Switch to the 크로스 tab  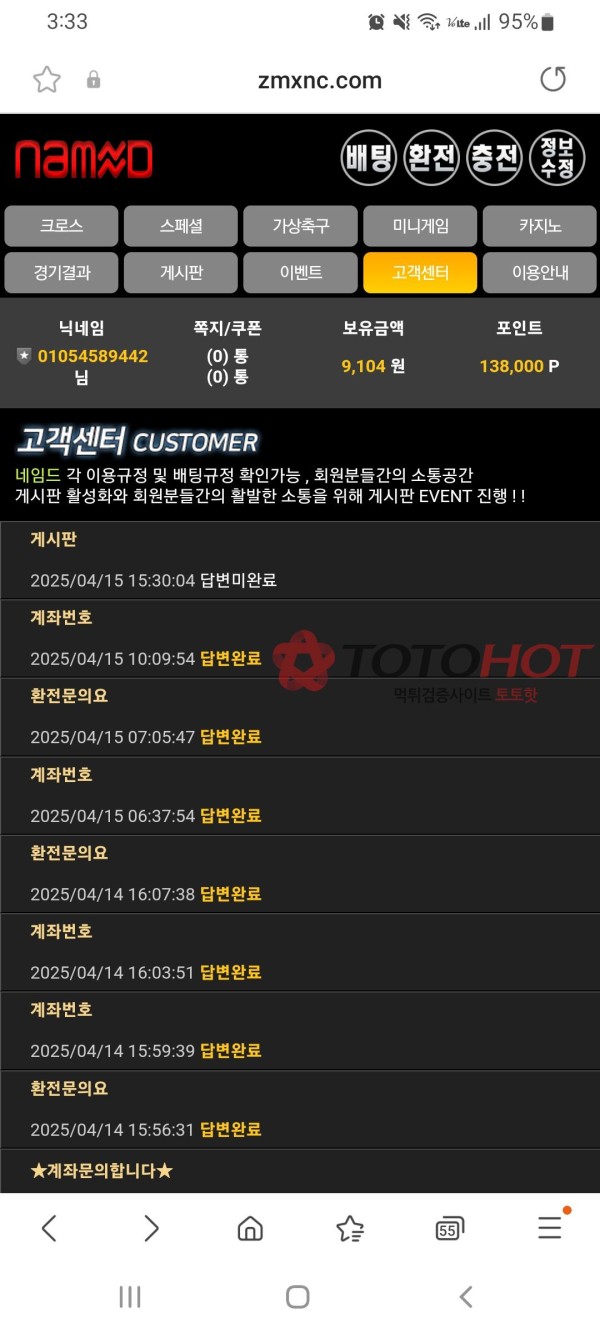61,226
